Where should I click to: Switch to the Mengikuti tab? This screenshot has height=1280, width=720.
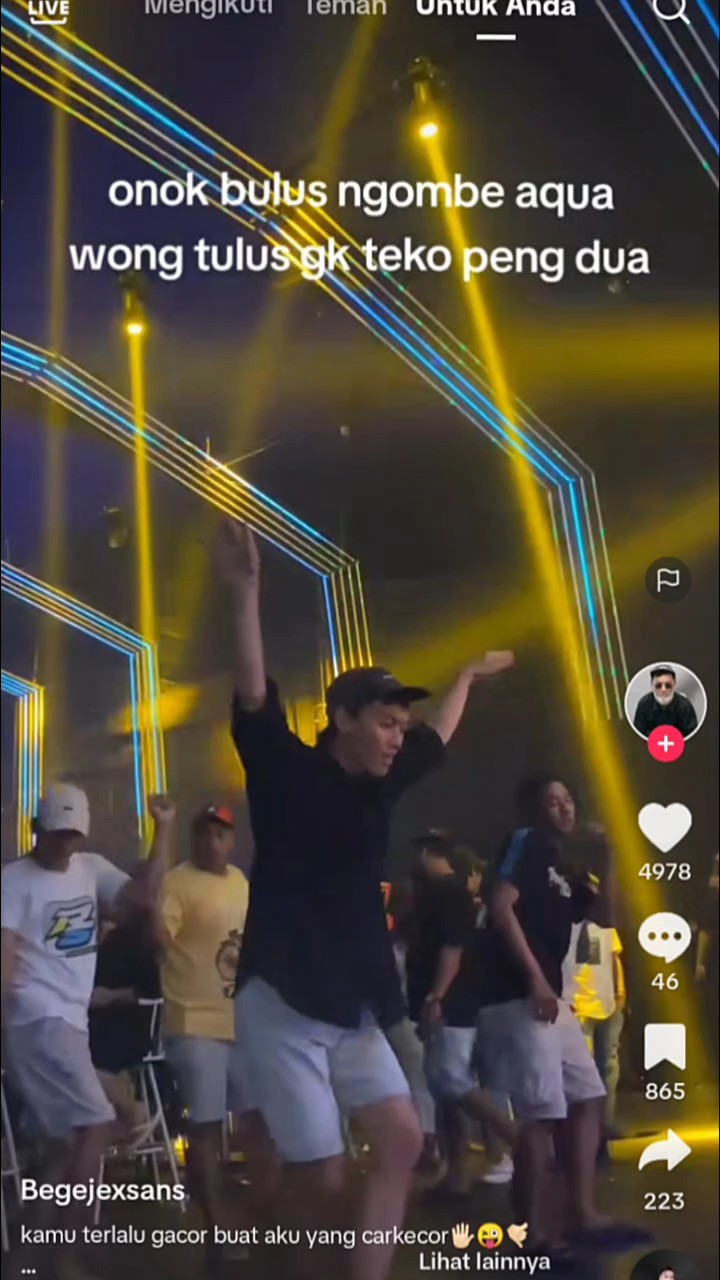point(207,9)
